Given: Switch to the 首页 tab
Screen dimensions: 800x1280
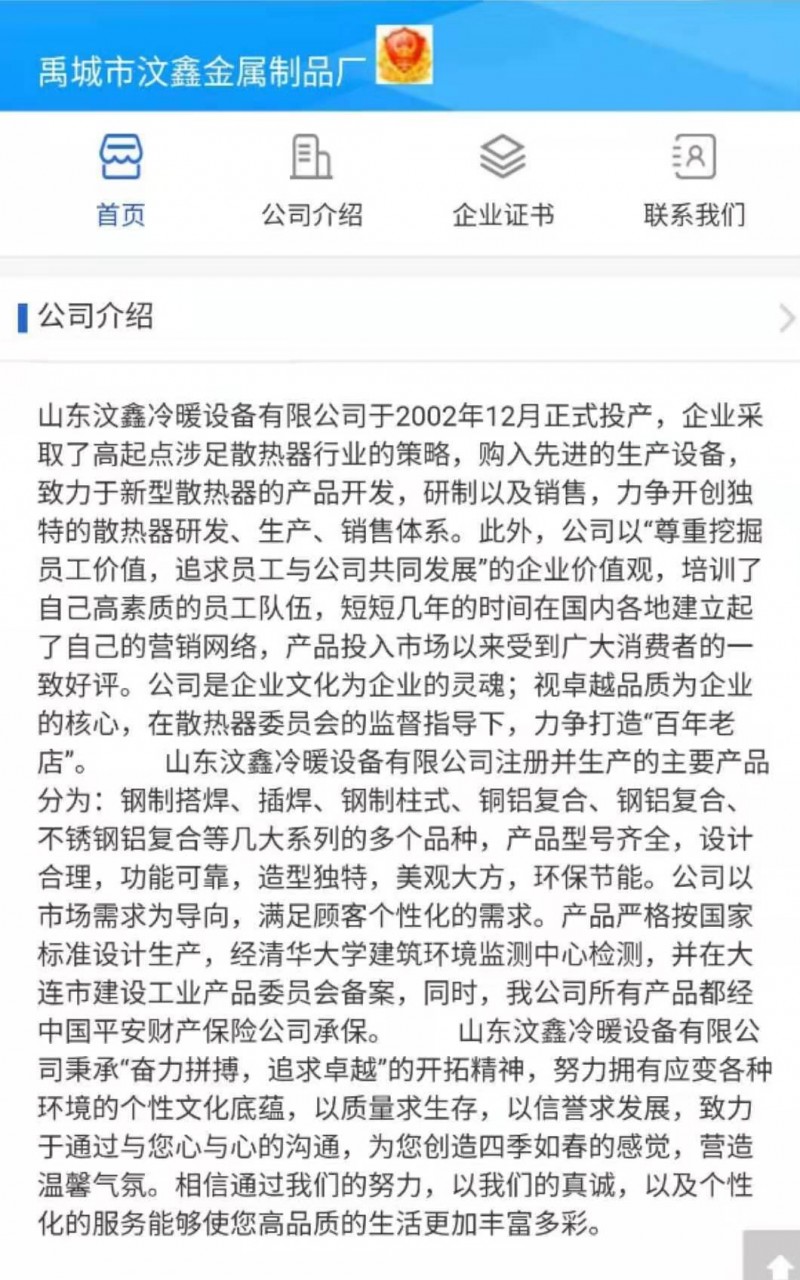Looking at the screenshot, I should 120,181.
